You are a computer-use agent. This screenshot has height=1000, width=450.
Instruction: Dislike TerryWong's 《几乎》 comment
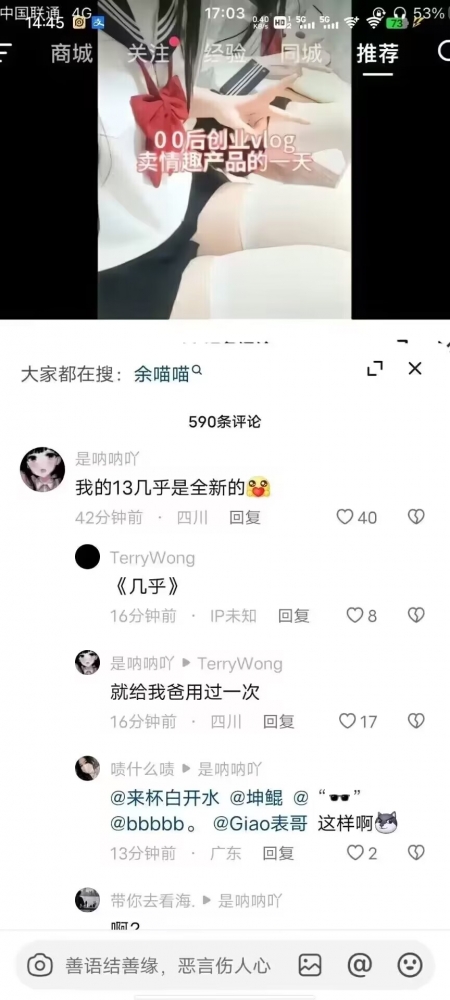click(x=416, y=615)
